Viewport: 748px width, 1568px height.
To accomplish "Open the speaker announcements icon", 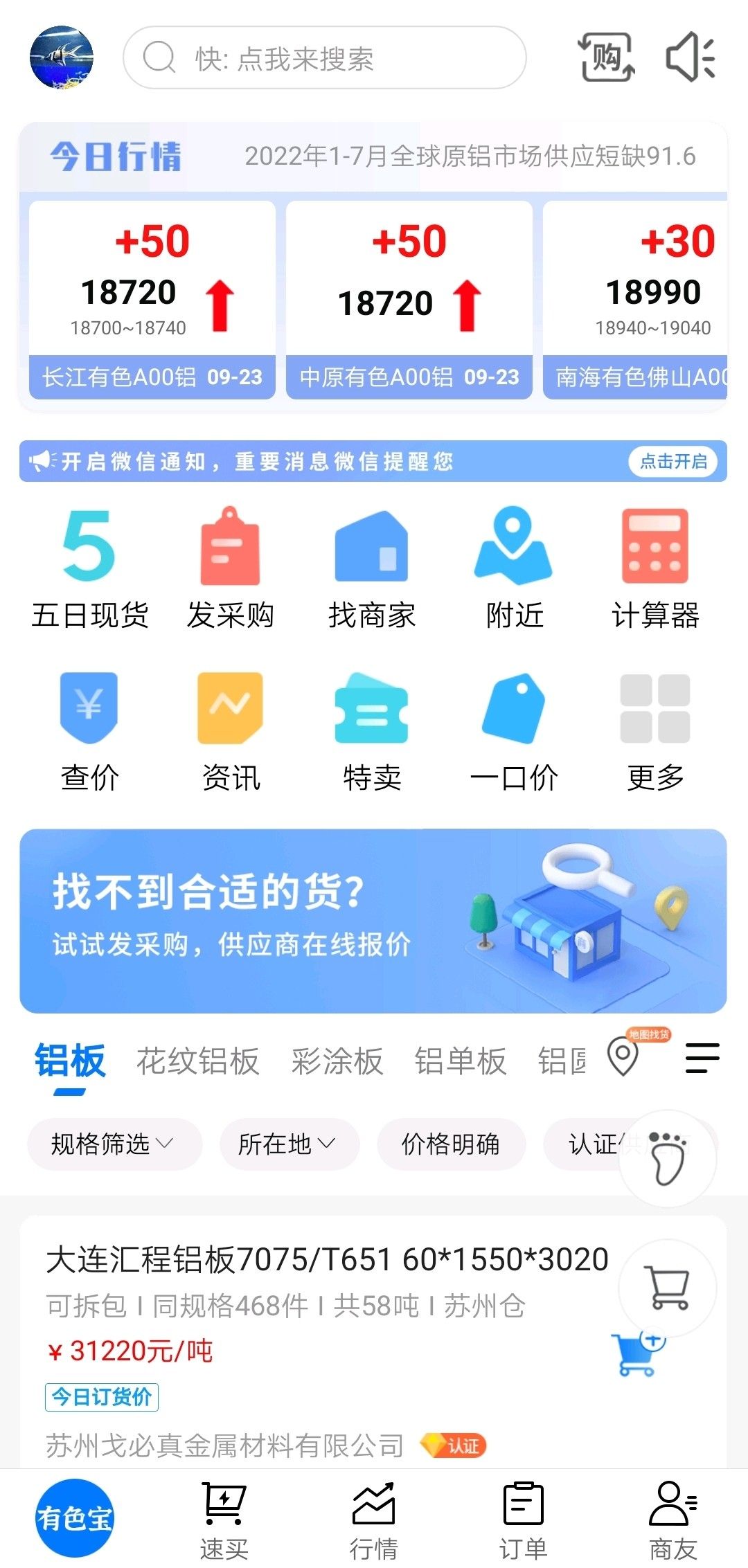I will point(691,58).
